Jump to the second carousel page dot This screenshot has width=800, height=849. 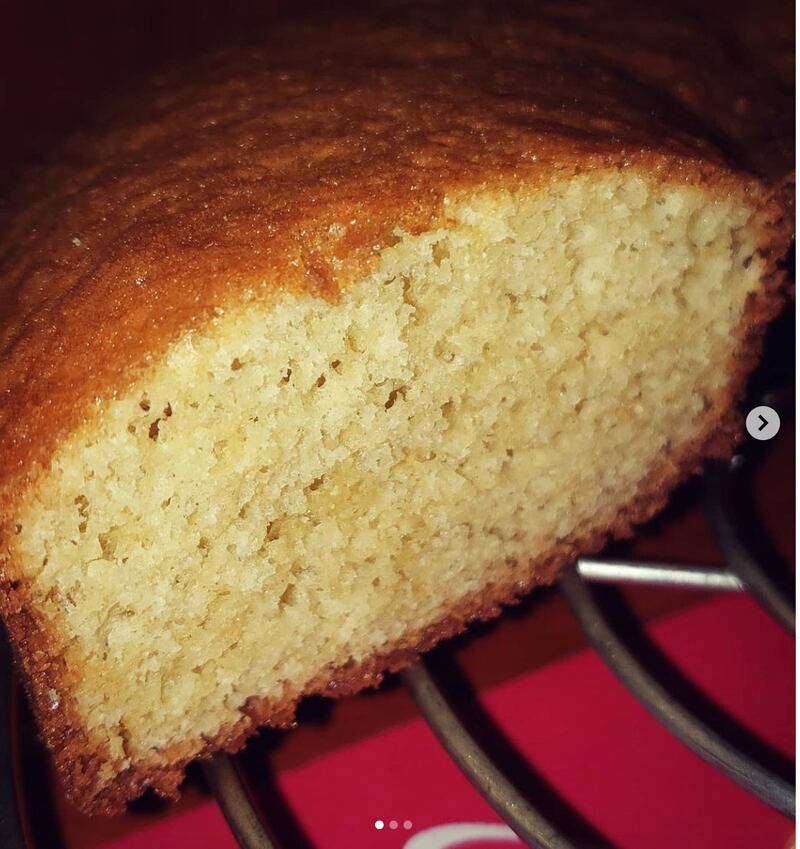point(394,825)
